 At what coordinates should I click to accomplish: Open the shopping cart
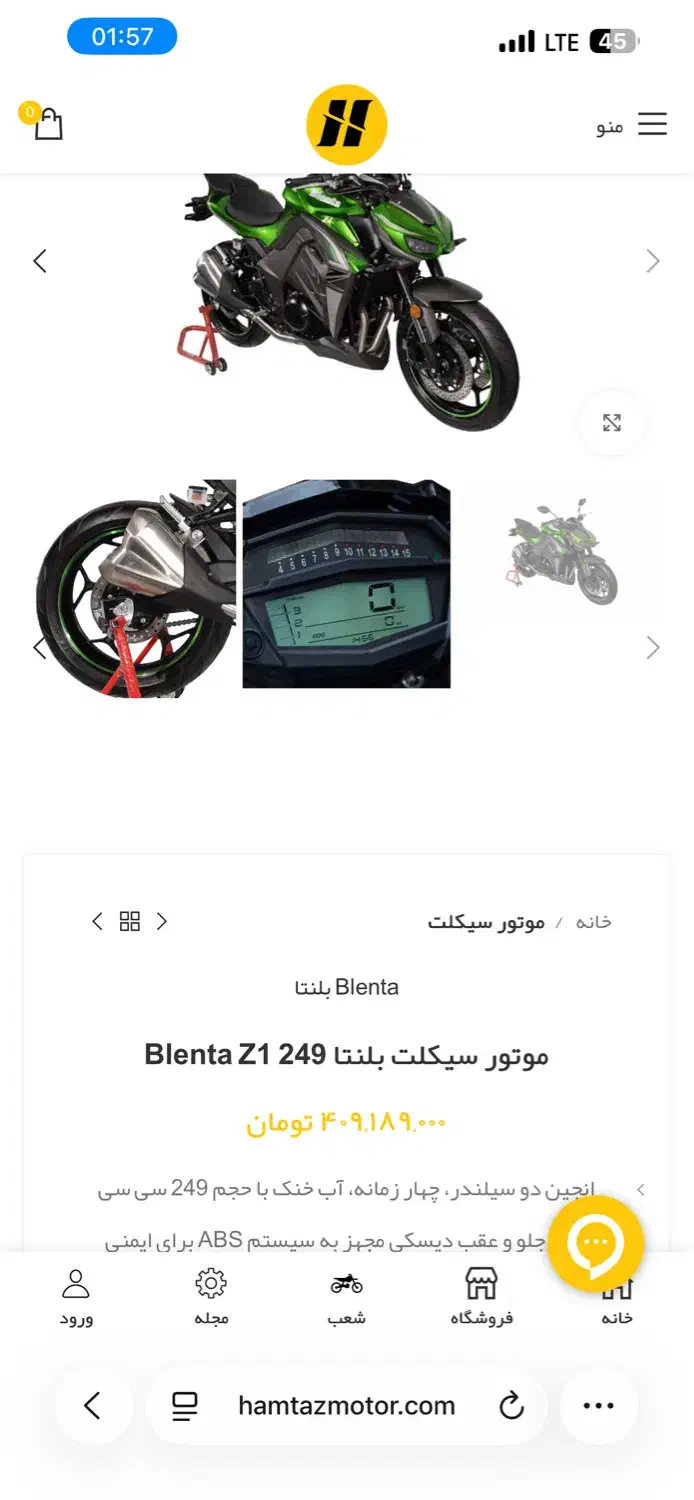click(46, 124)
